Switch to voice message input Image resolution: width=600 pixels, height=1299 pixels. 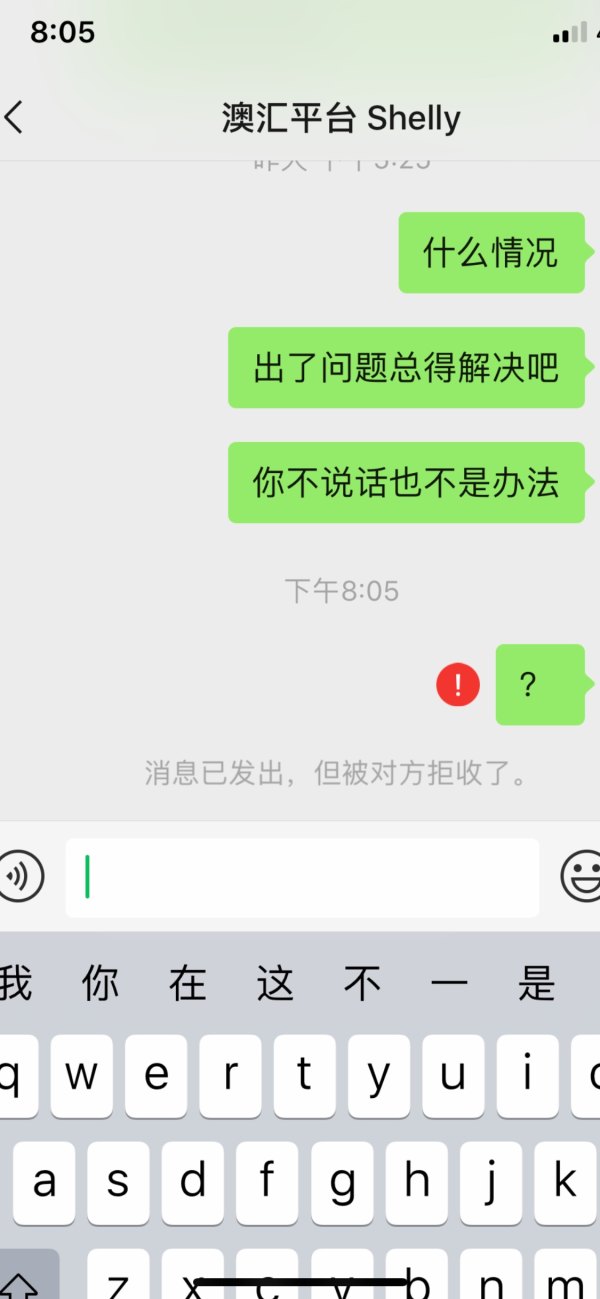(x=18, y=877)
